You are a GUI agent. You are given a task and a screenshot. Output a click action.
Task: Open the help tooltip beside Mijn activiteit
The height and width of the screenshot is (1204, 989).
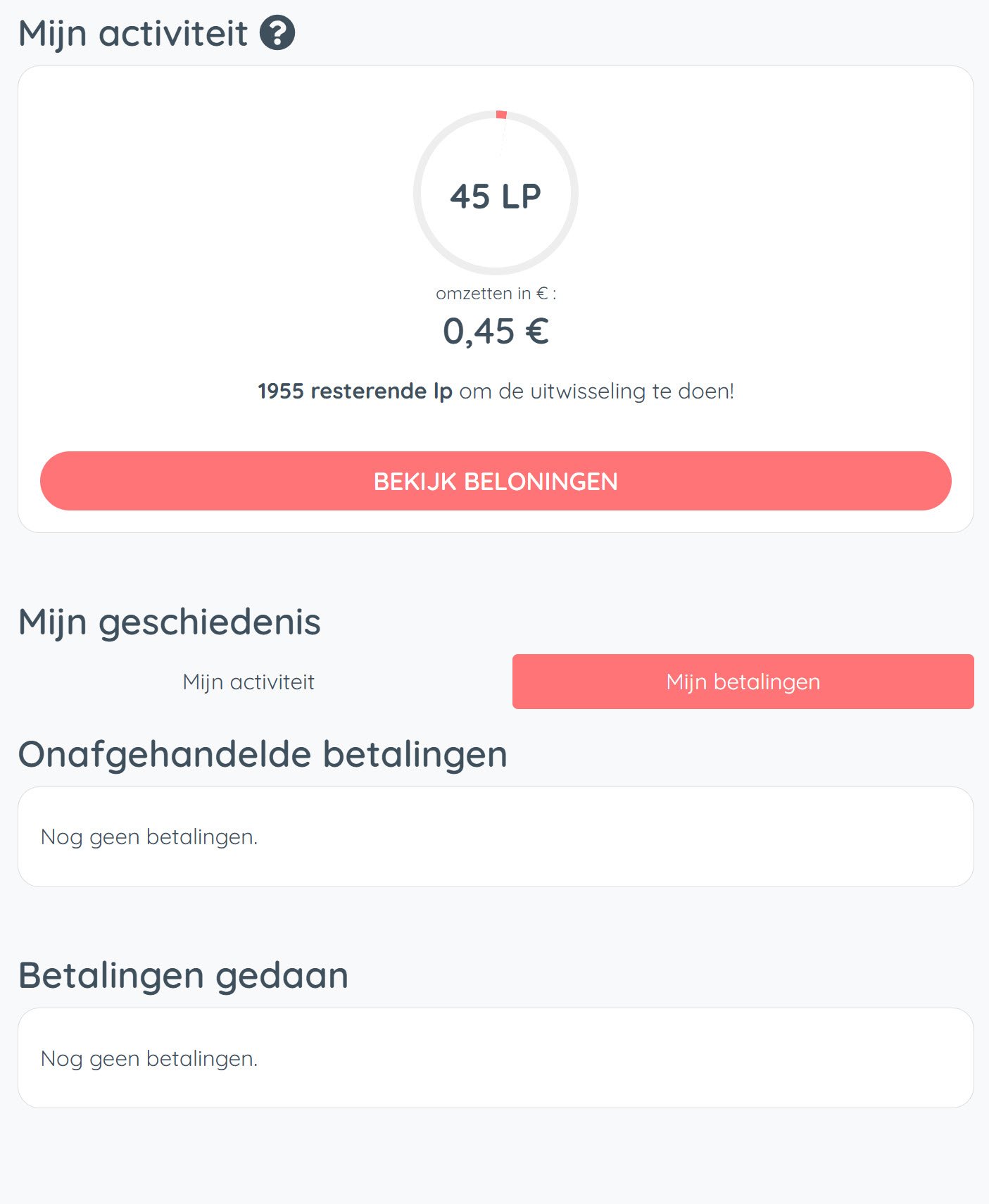coord(277,31)
